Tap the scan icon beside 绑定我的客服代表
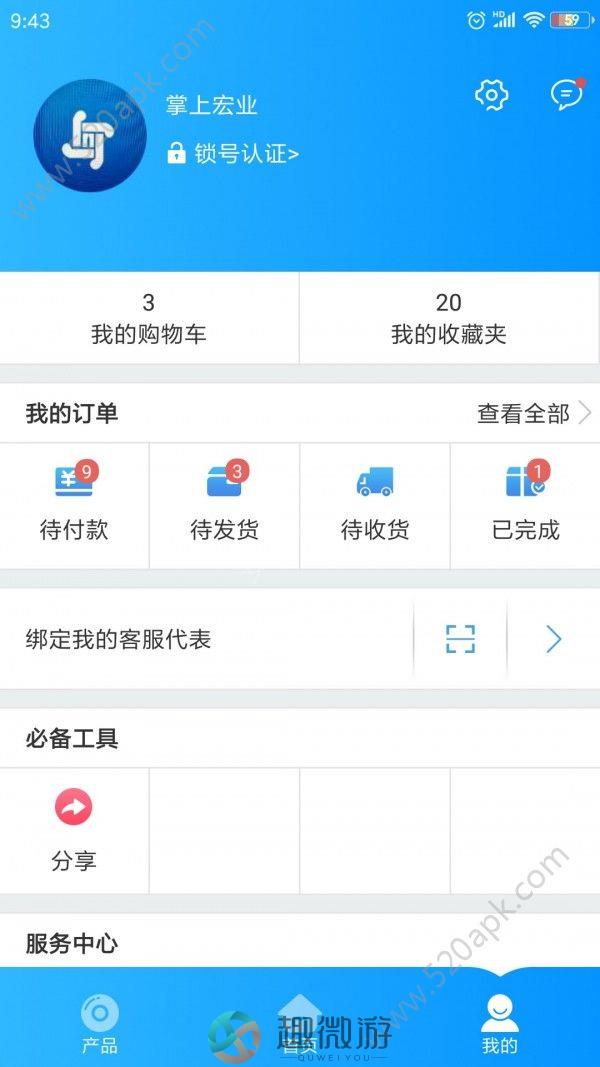The height and width of the screenshot is (1067, 600). 461,639
